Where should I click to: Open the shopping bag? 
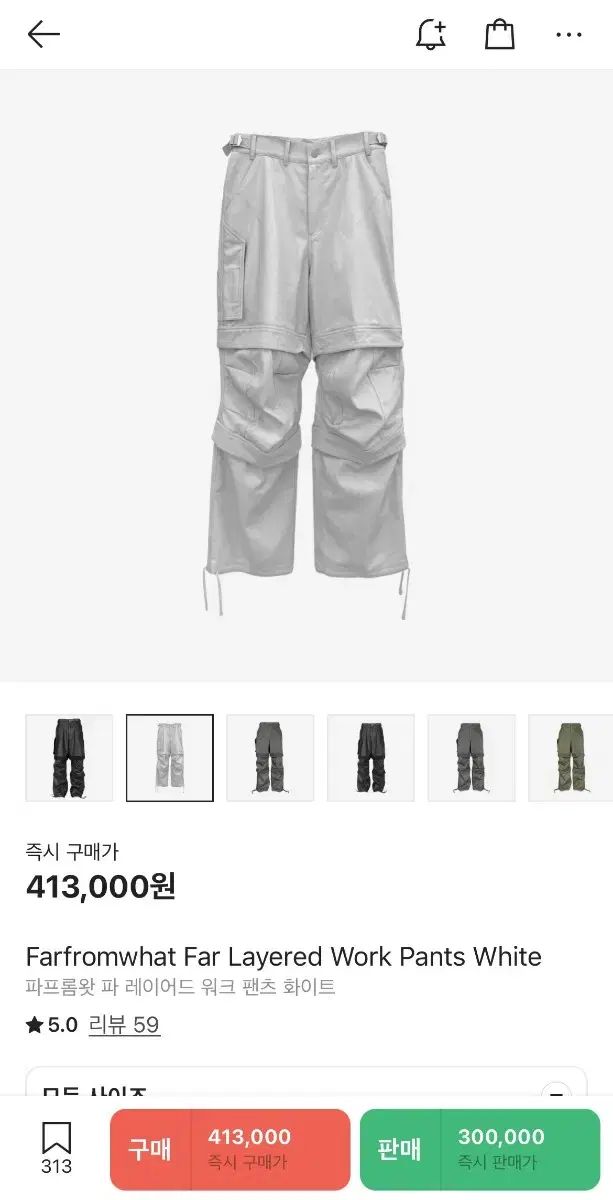(x=500, y=35)
